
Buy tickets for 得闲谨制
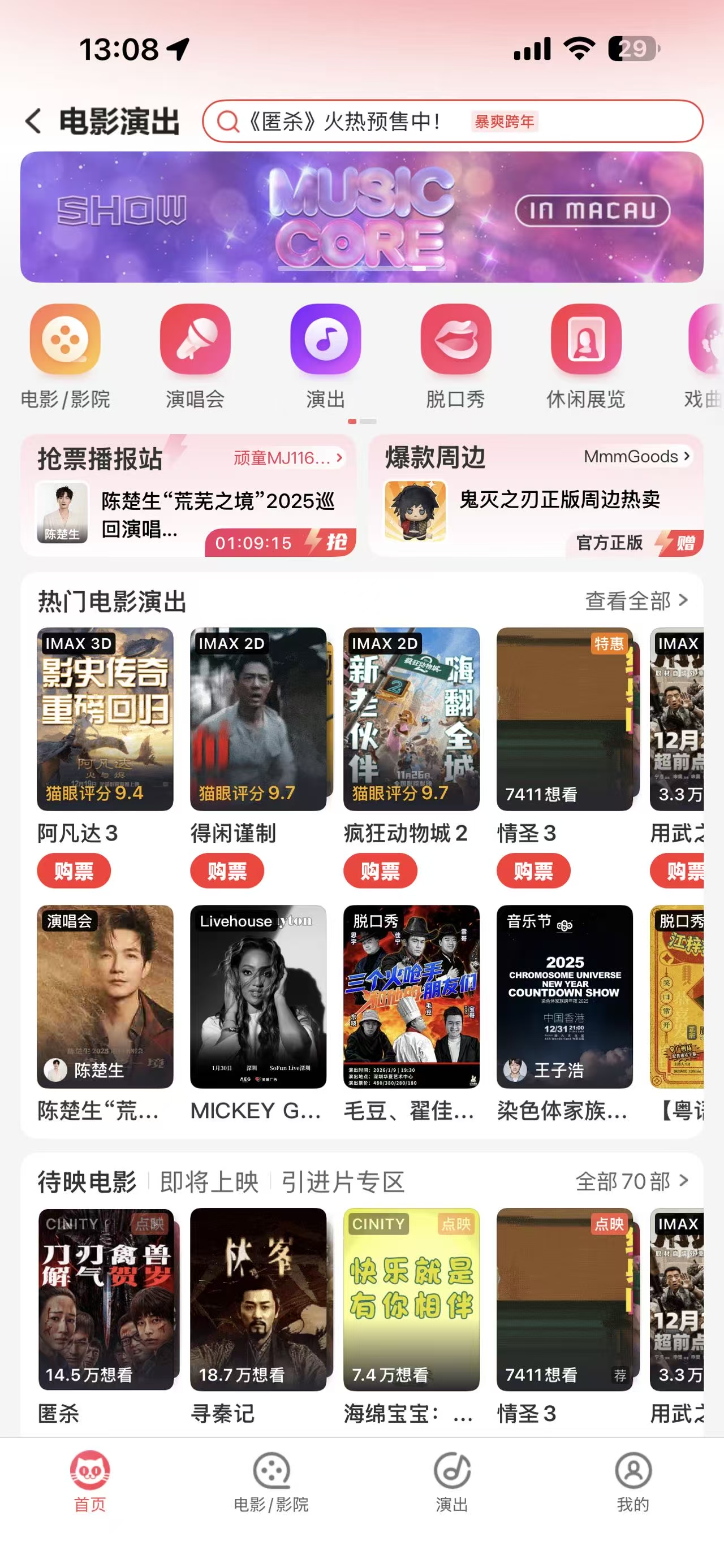226,871
